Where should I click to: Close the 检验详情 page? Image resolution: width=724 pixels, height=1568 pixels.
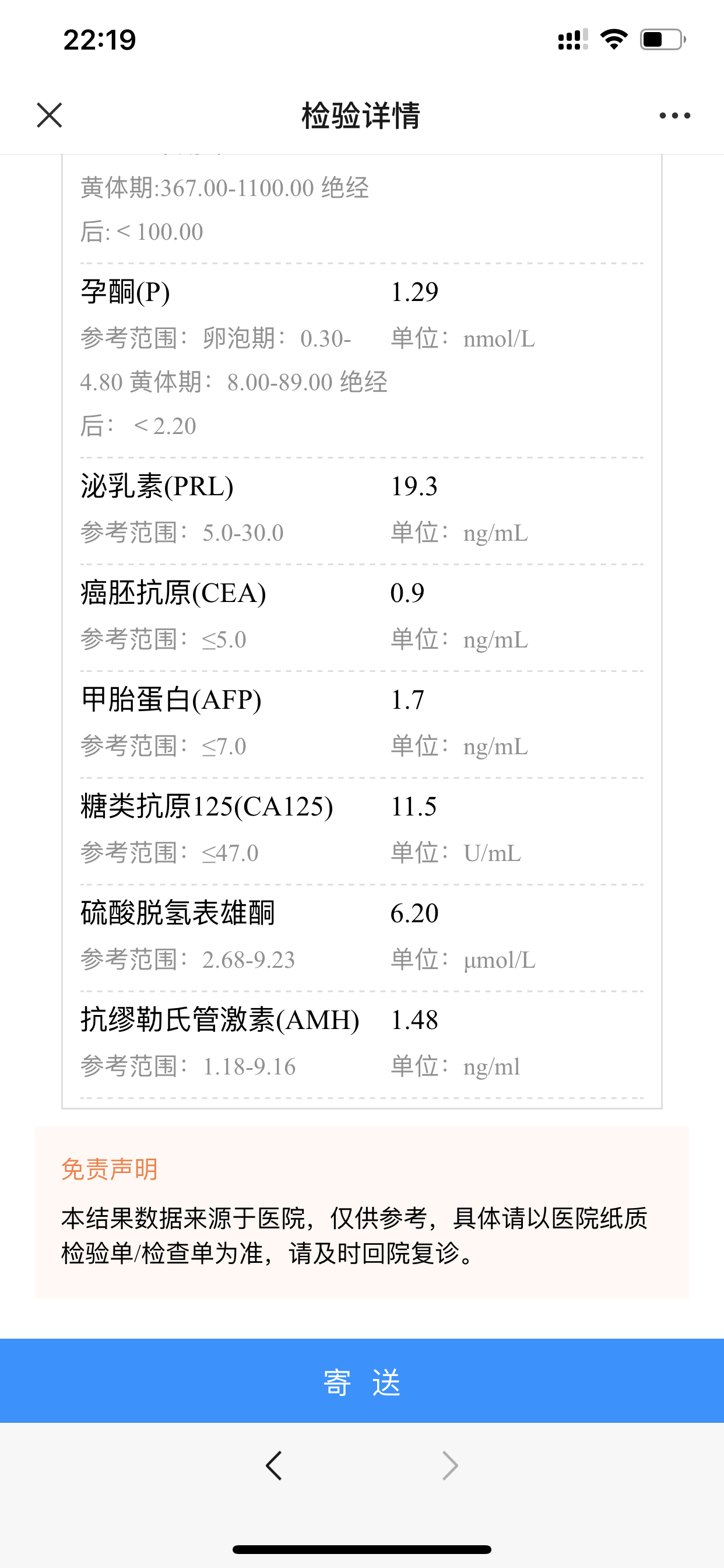pos(50,115)
